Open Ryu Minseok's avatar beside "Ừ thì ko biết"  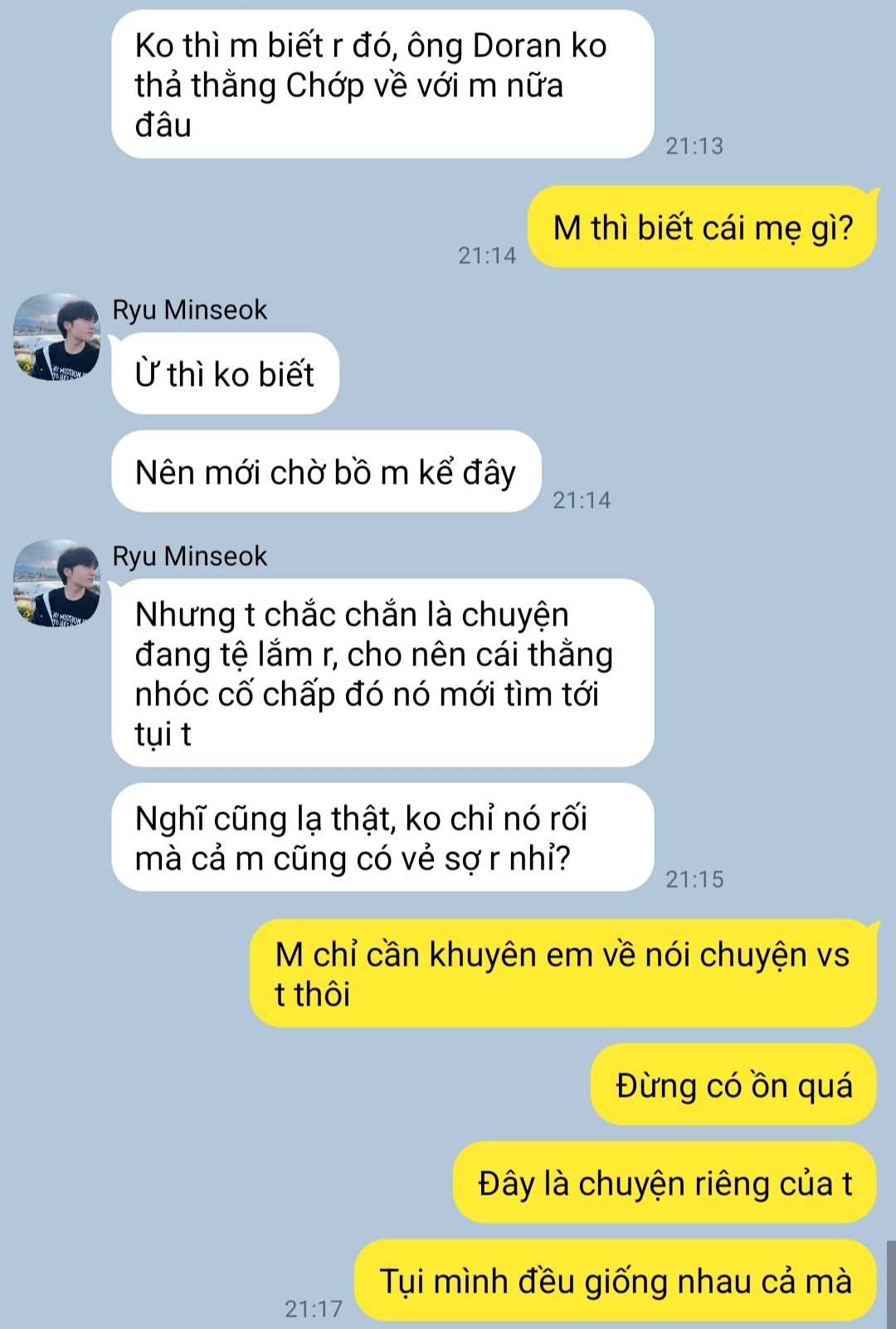click(x=56, y=337)
